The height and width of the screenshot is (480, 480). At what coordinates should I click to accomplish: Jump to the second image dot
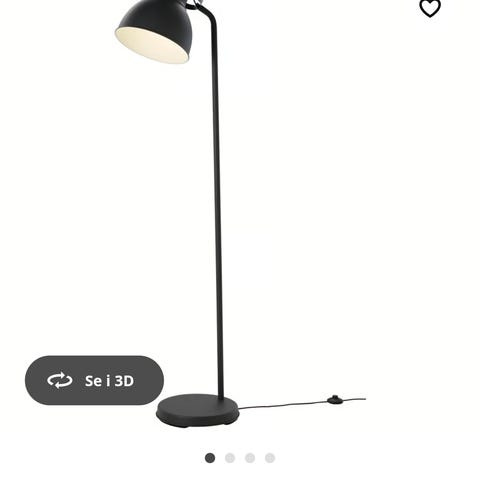(230, 458)
